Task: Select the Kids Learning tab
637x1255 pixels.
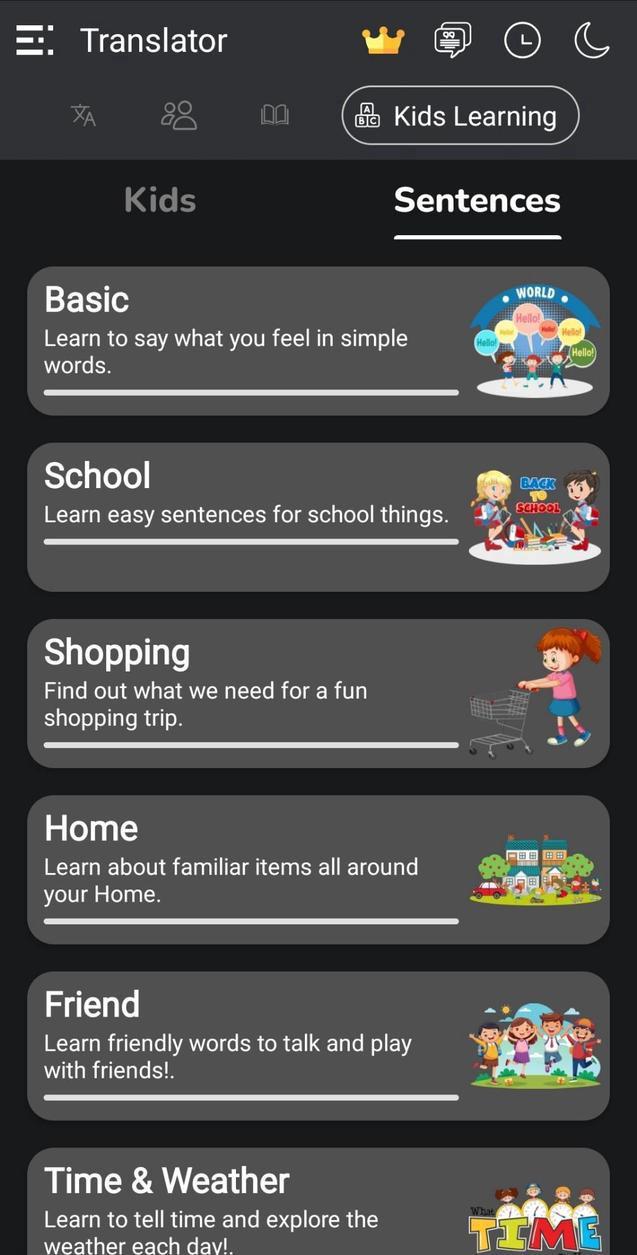Action: [460, 116]
